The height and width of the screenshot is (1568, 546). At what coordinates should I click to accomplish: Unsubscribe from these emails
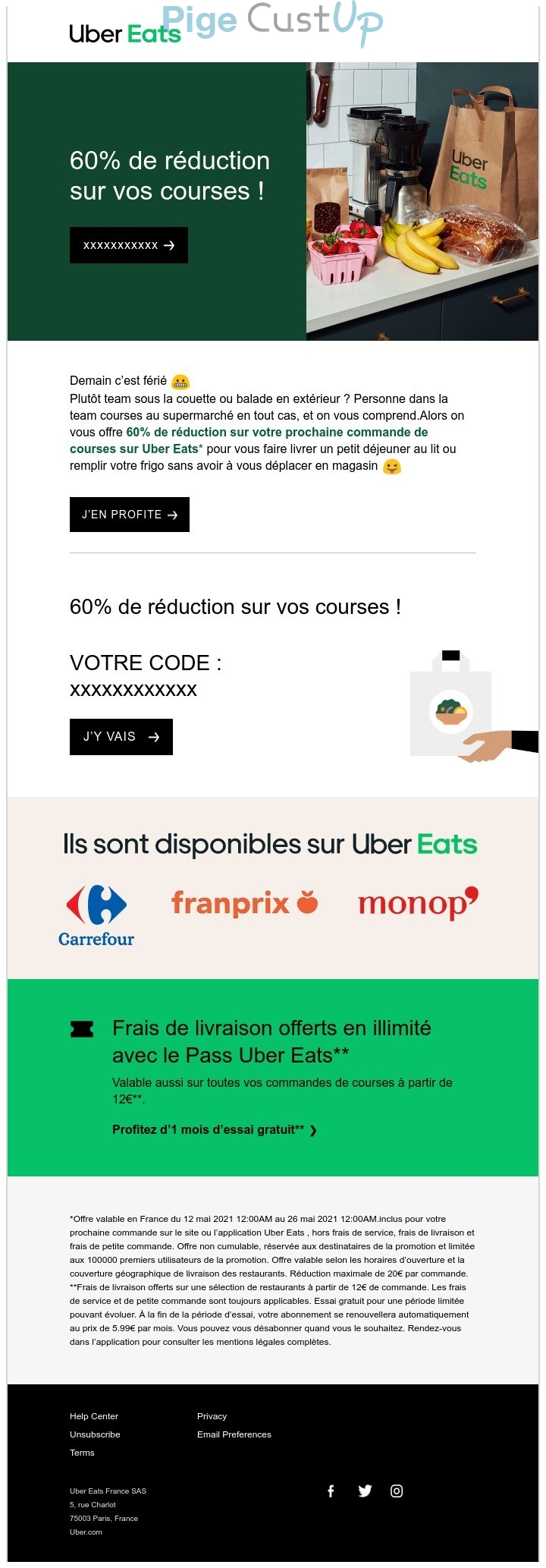pyautogui.click(x=95, y=1434)
